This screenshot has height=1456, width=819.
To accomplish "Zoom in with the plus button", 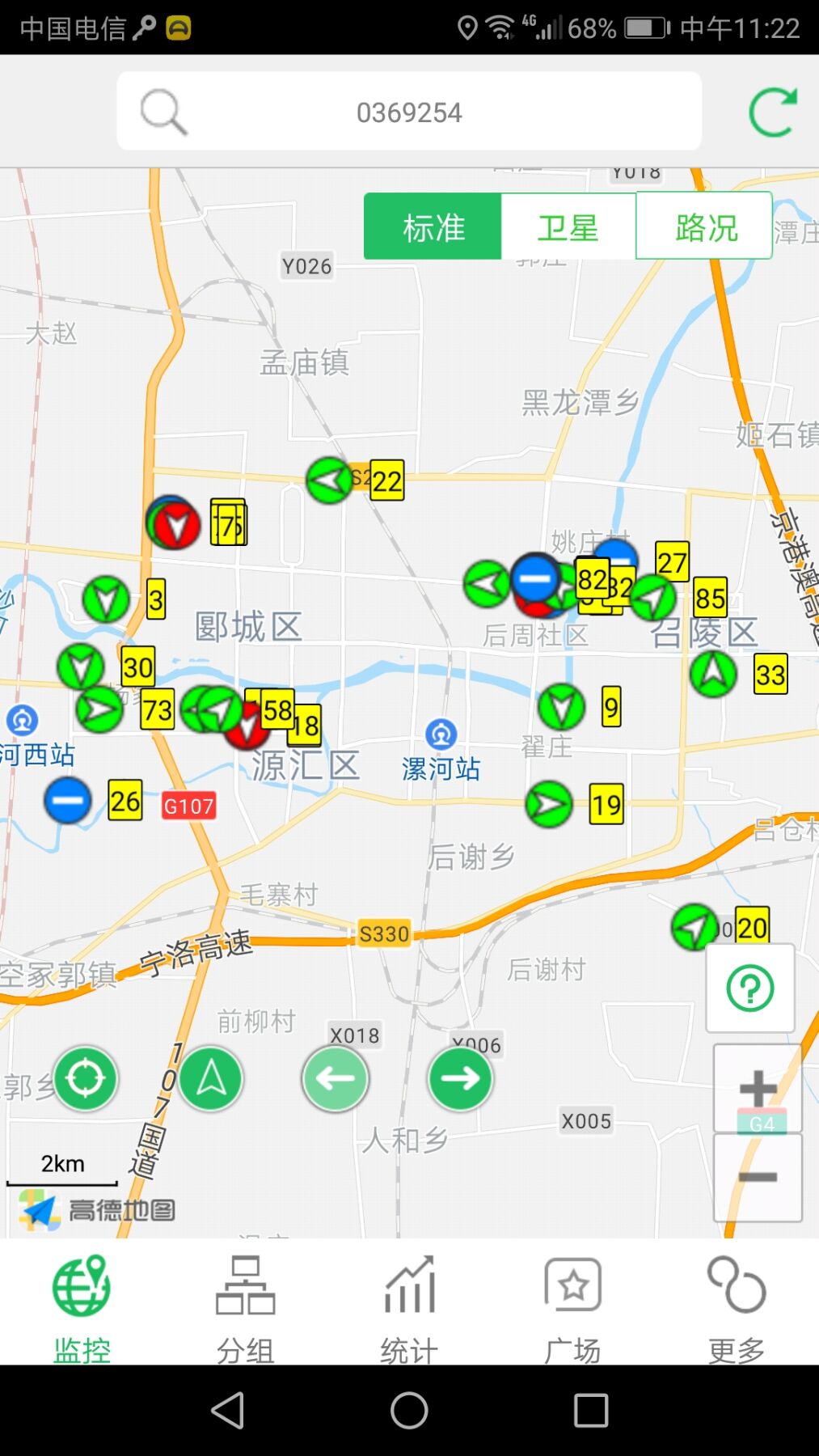I will click(758, 1089).
